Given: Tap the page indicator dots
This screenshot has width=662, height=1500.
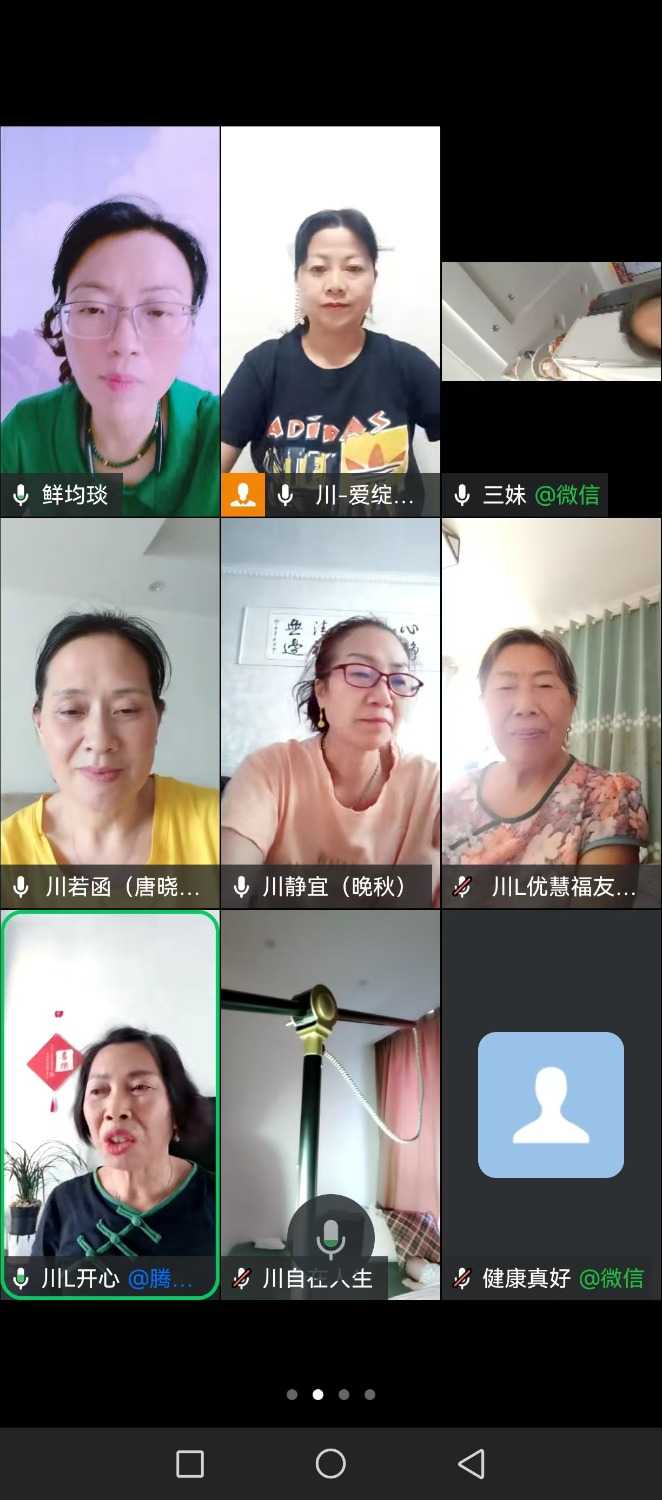Looking at the screenshot, I should coord(331,1394).
